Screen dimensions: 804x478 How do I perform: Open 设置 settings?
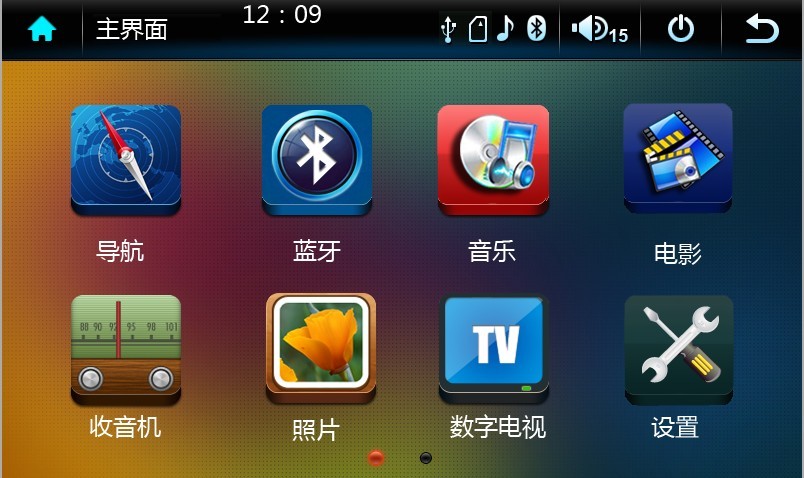pyautogui.click(x=678, y=346)
